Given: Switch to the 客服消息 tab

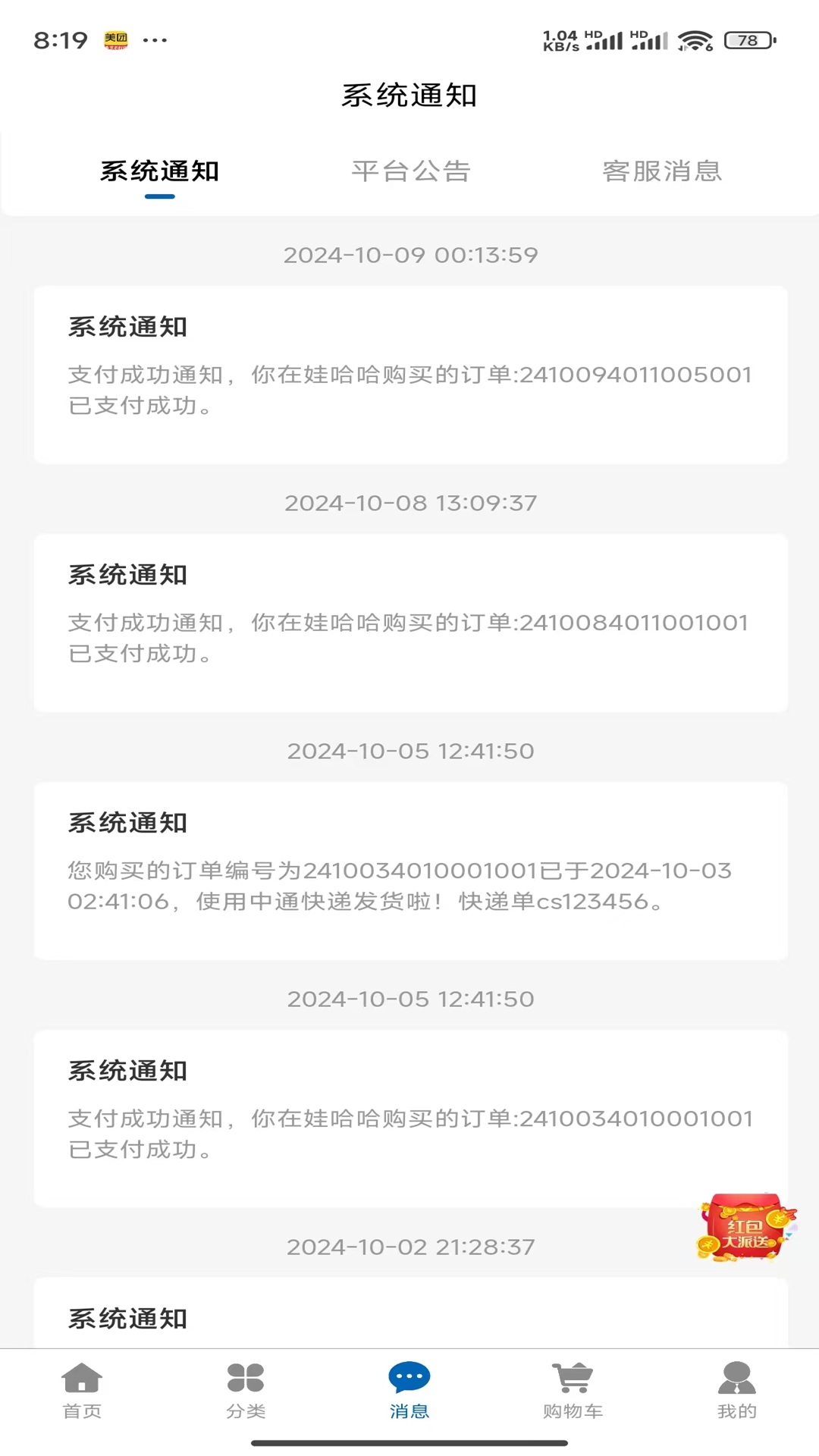Looking at the screenshot, I should [x=662, y=171].
